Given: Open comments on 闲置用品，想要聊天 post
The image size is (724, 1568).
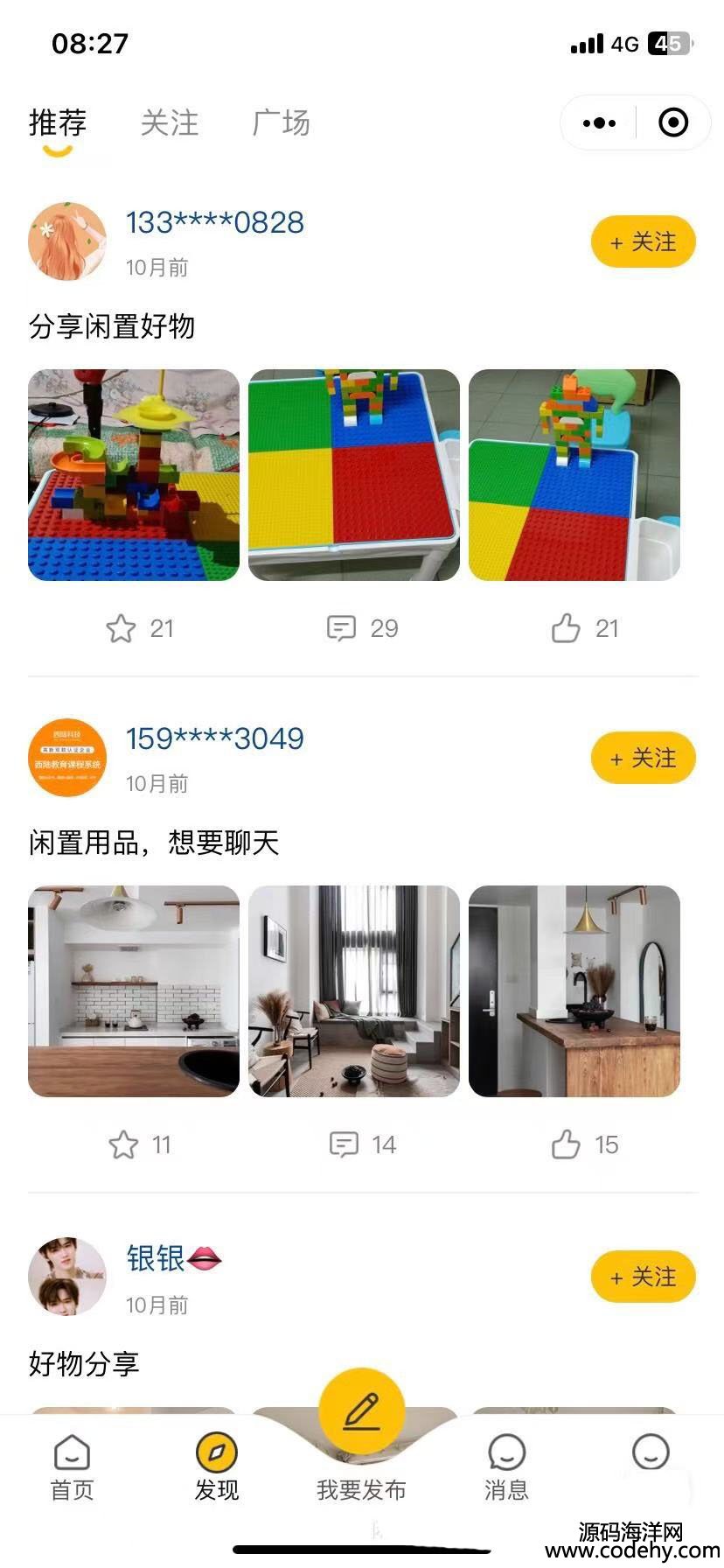Looking at the screenshot, I should coord(343,1144).
